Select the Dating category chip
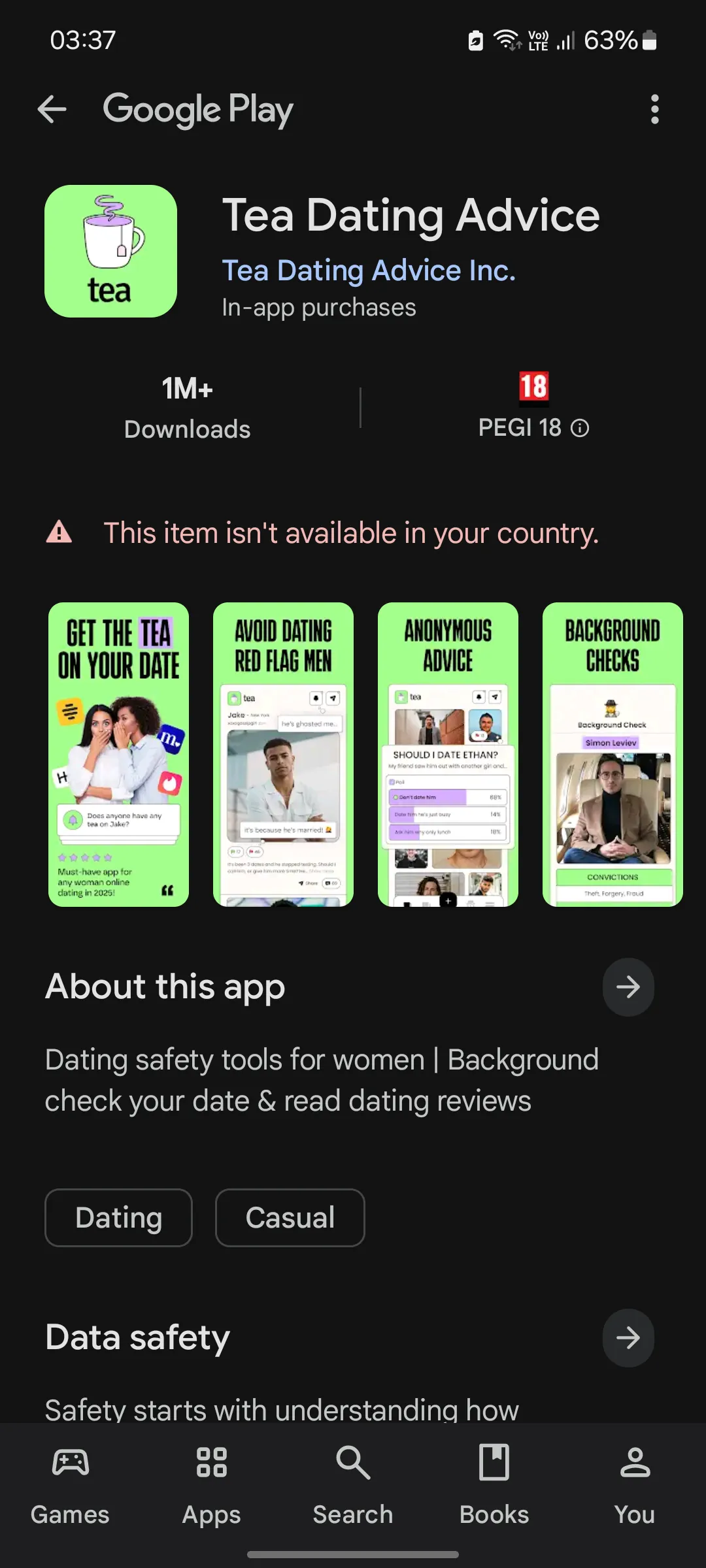The height and width of the screenshot is (1568, 706). (x=119, y=1218)
